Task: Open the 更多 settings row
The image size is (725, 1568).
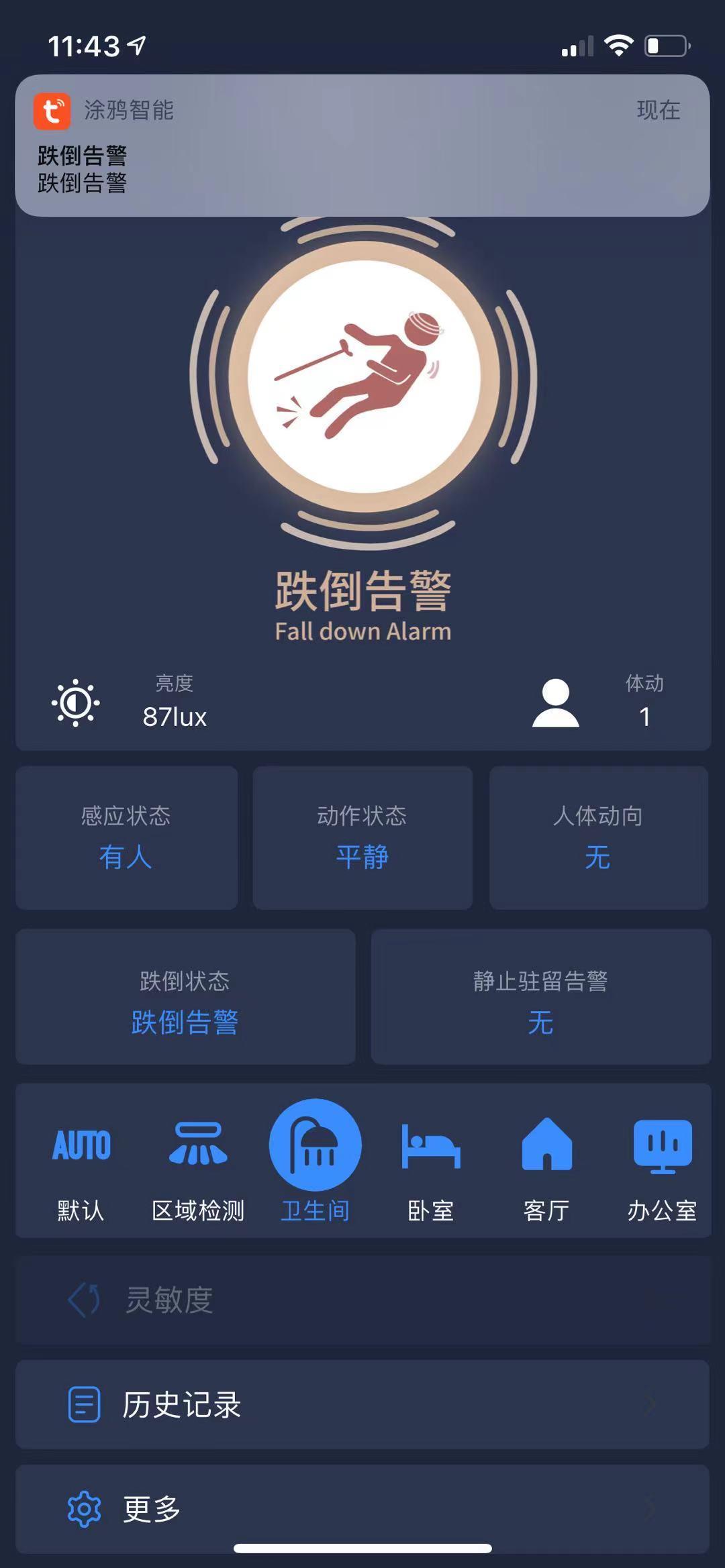Action: point(362,1508)
